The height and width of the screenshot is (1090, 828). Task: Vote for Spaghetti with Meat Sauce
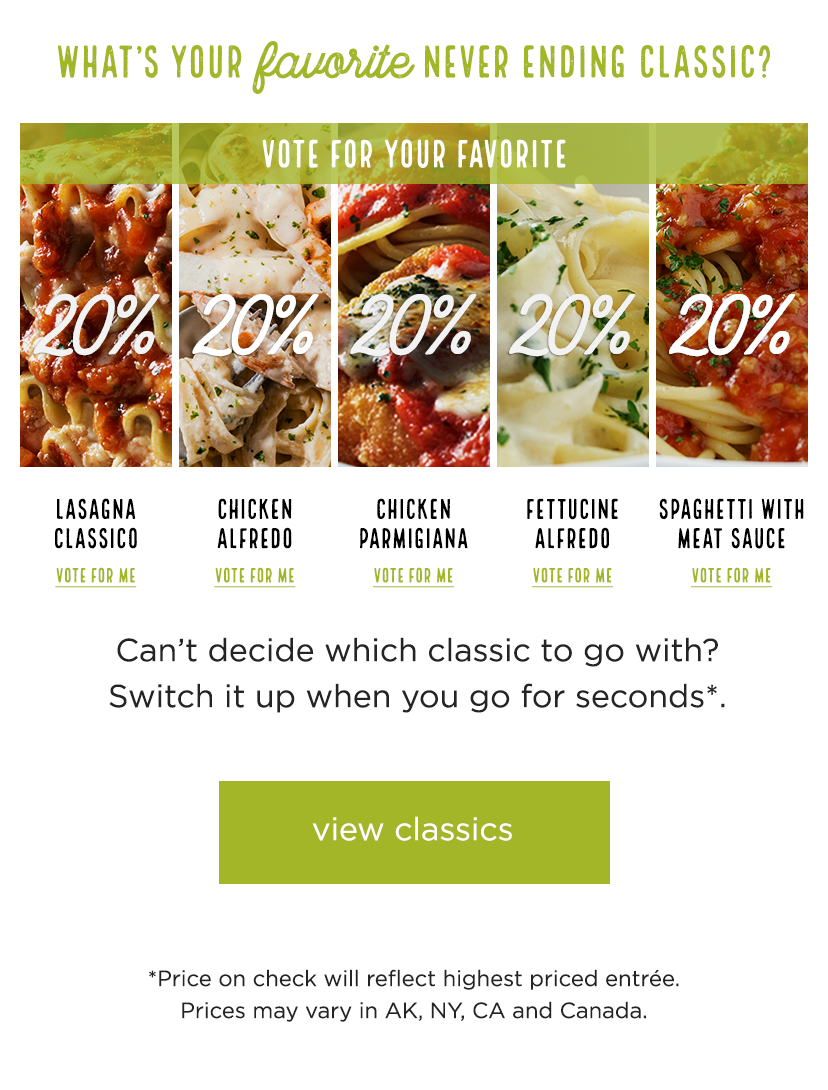pos(732,576)
